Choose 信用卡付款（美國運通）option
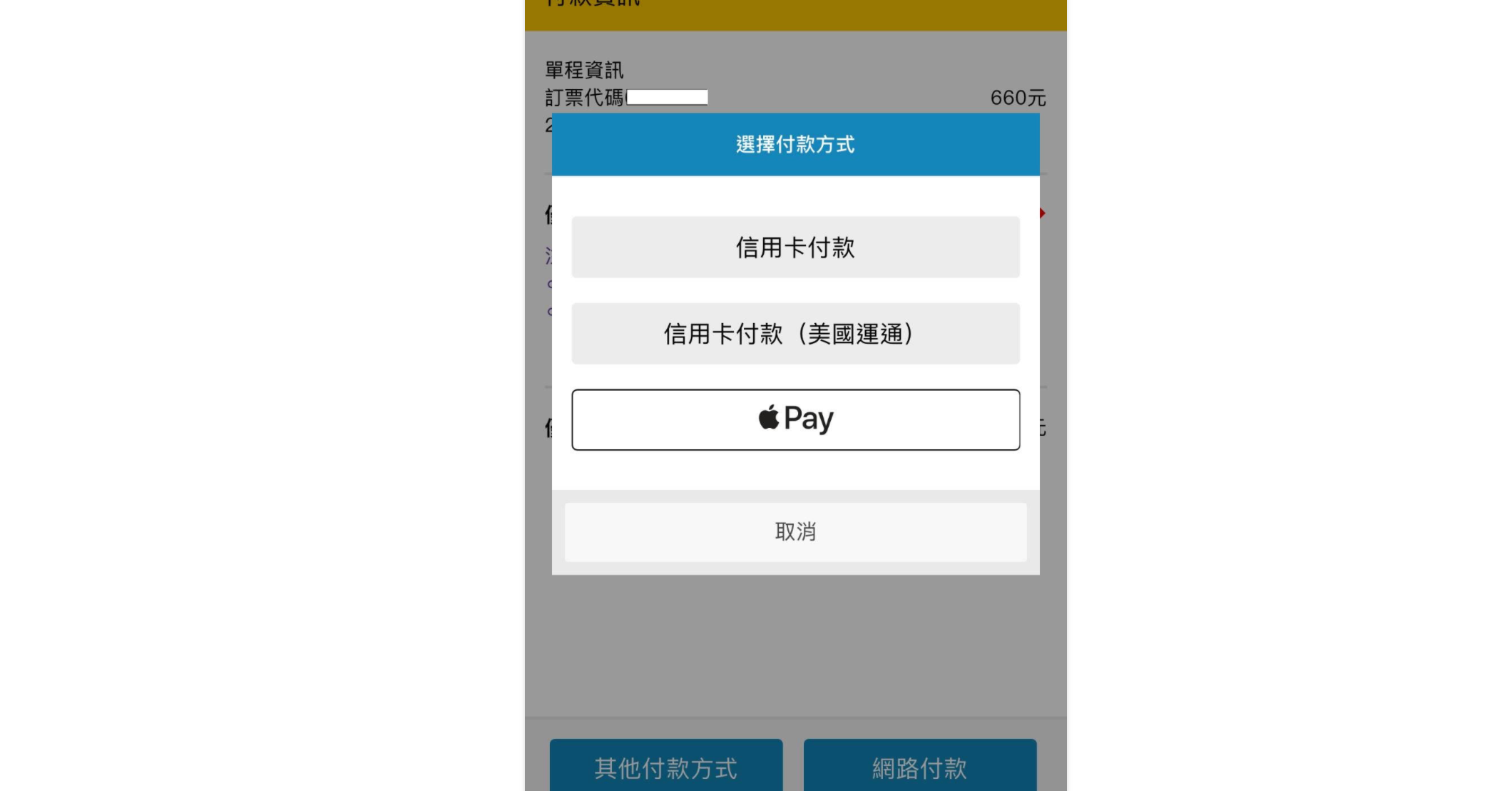The height and width of the screenshot is (791, 1512). pos(795,334)
